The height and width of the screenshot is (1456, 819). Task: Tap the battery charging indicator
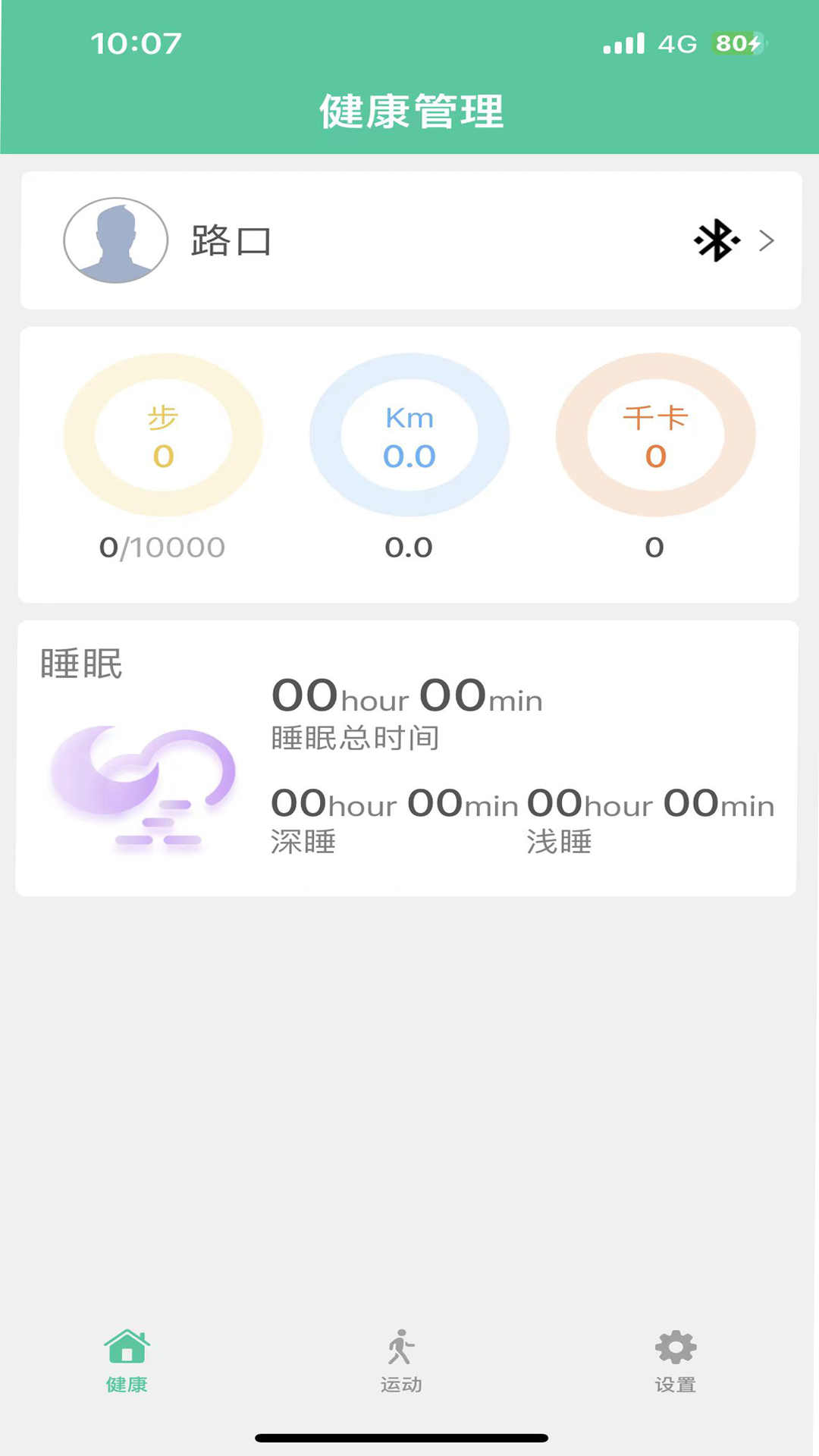[x=732, y=44]
